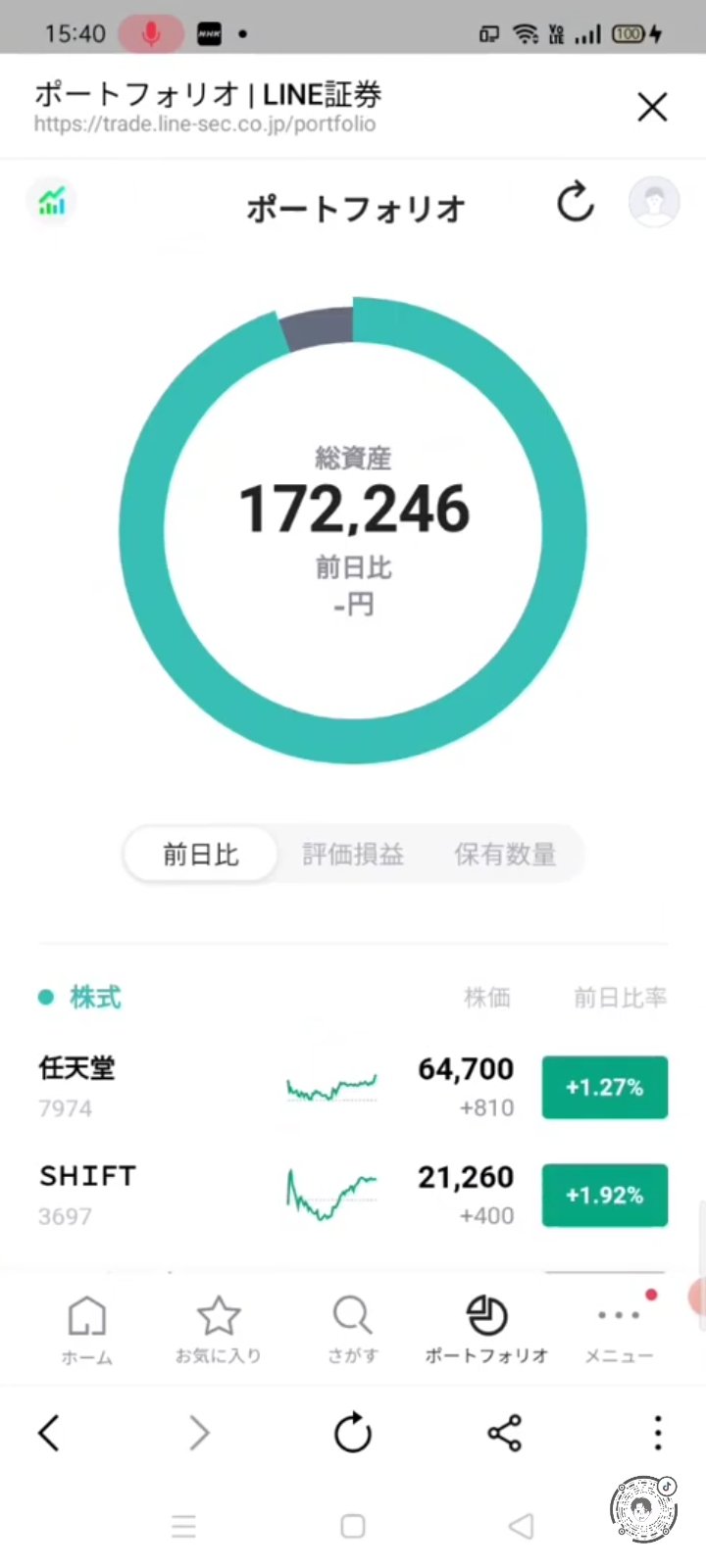This screenshot has width=706, height=1568.
Task: Close the LINE証券 web page
Action: [x=652, y=107]
